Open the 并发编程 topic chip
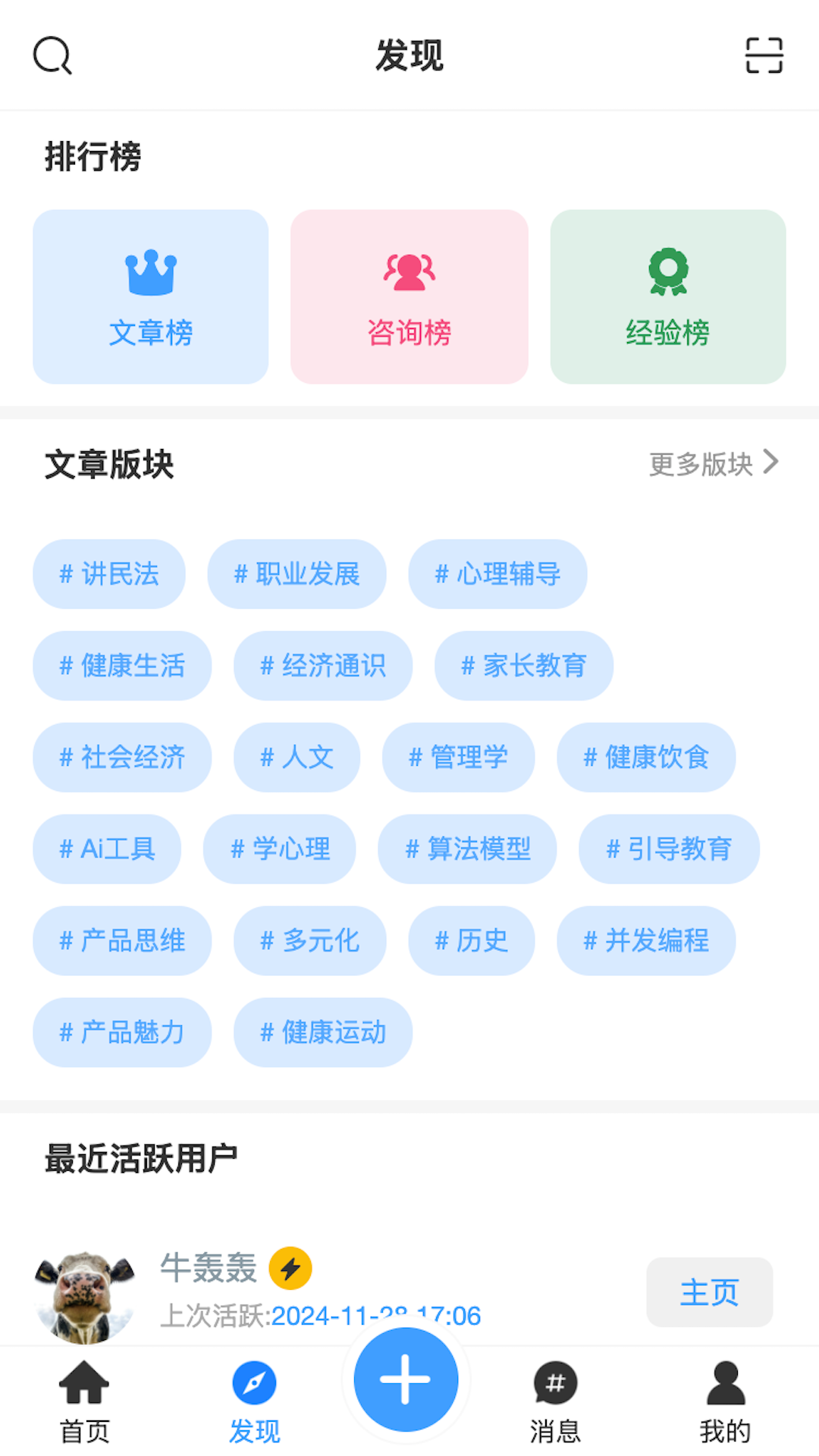 click(646, 940)
